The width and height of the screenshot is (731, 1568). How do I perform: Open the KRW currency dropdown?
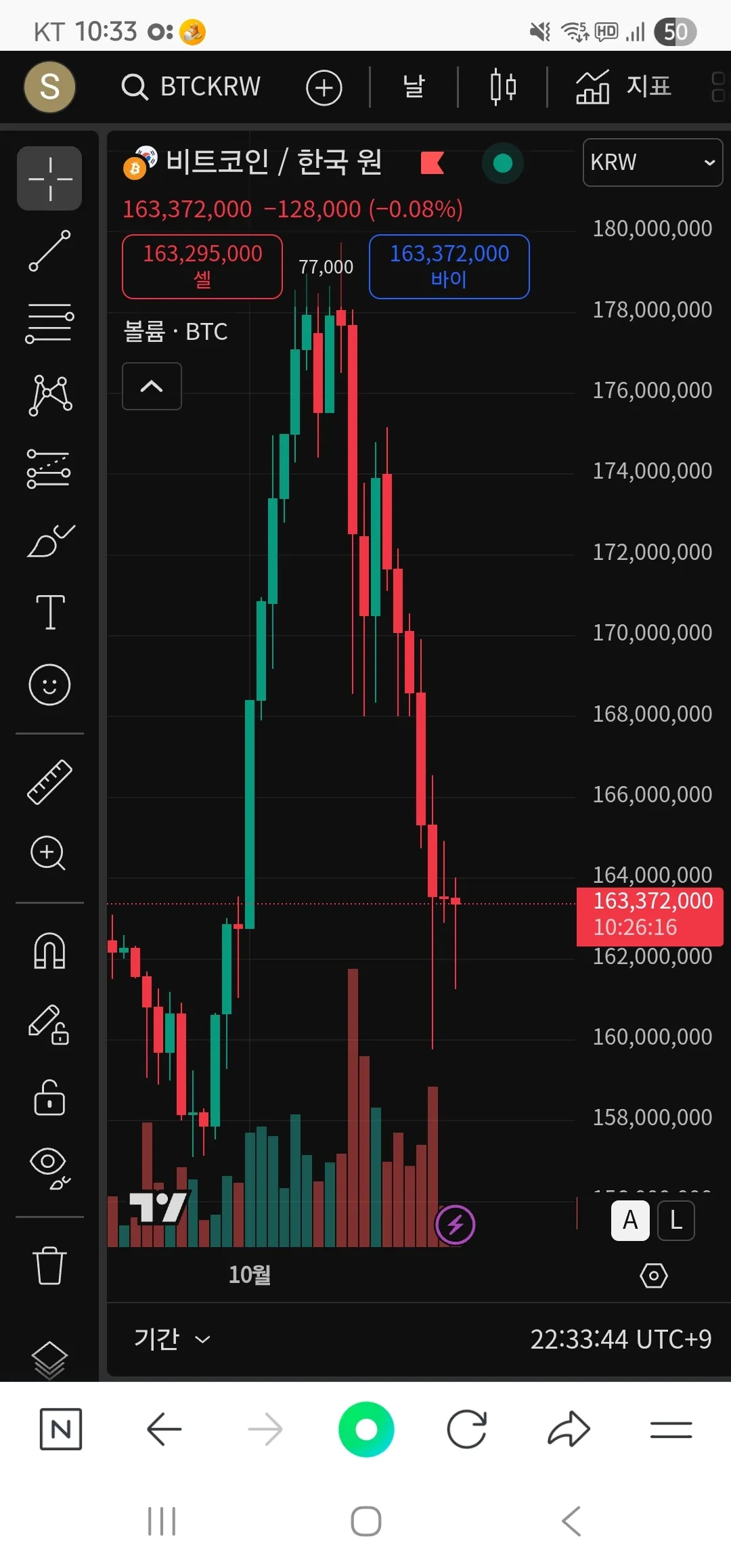651,162
